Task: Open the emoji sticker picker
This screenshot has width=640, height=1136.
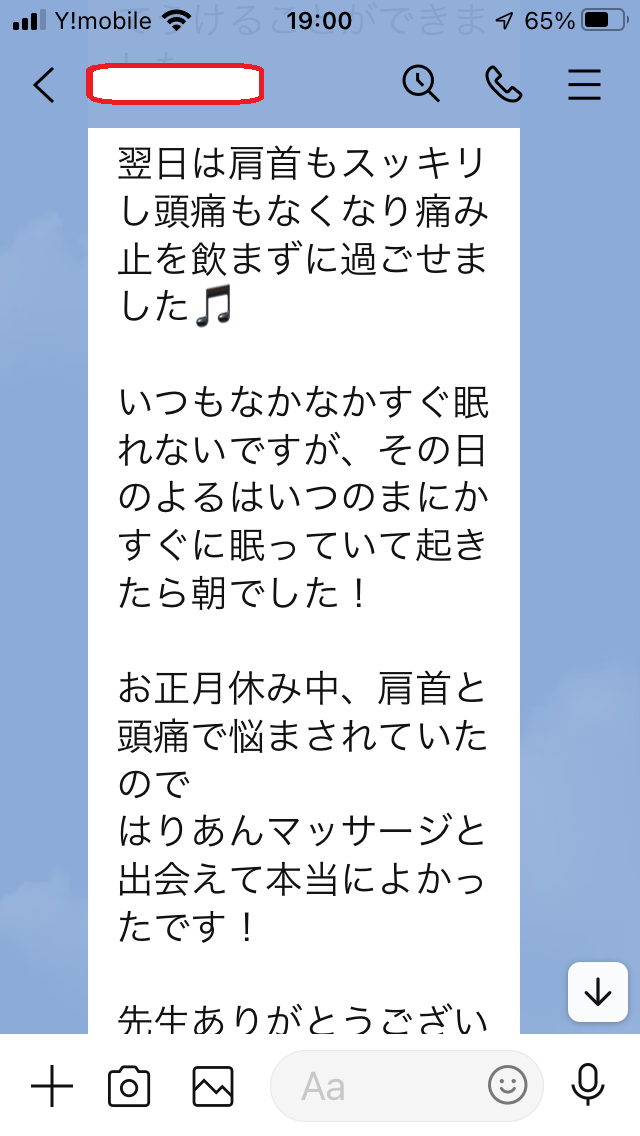Action: click(507, 1086)
